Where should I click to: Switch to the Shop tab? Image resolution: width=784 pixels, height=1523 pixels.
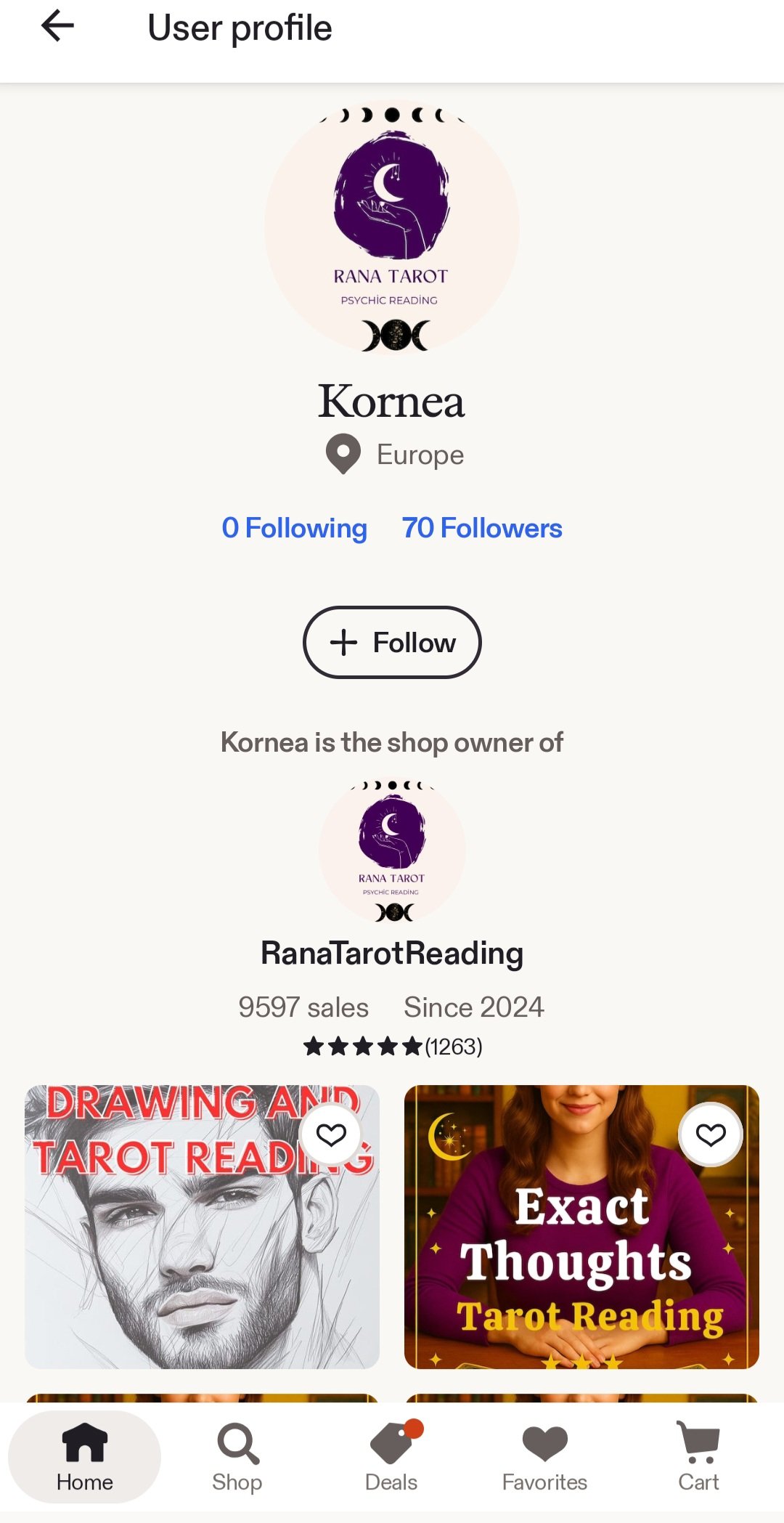(x=237, y=1457)
